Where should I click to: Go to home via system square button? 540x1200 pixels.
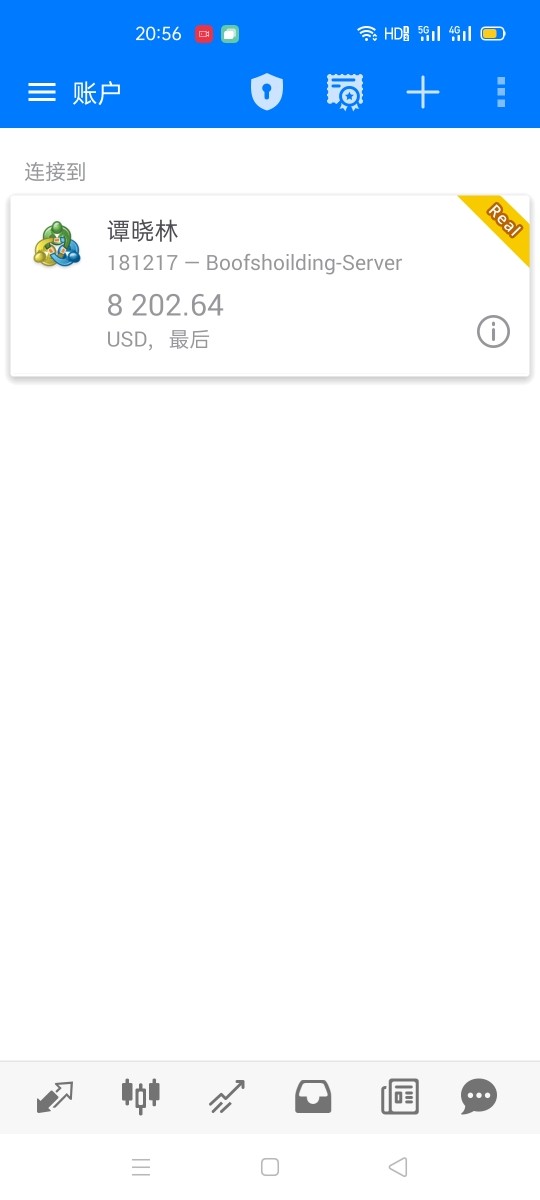click(x=269, y=1167)
